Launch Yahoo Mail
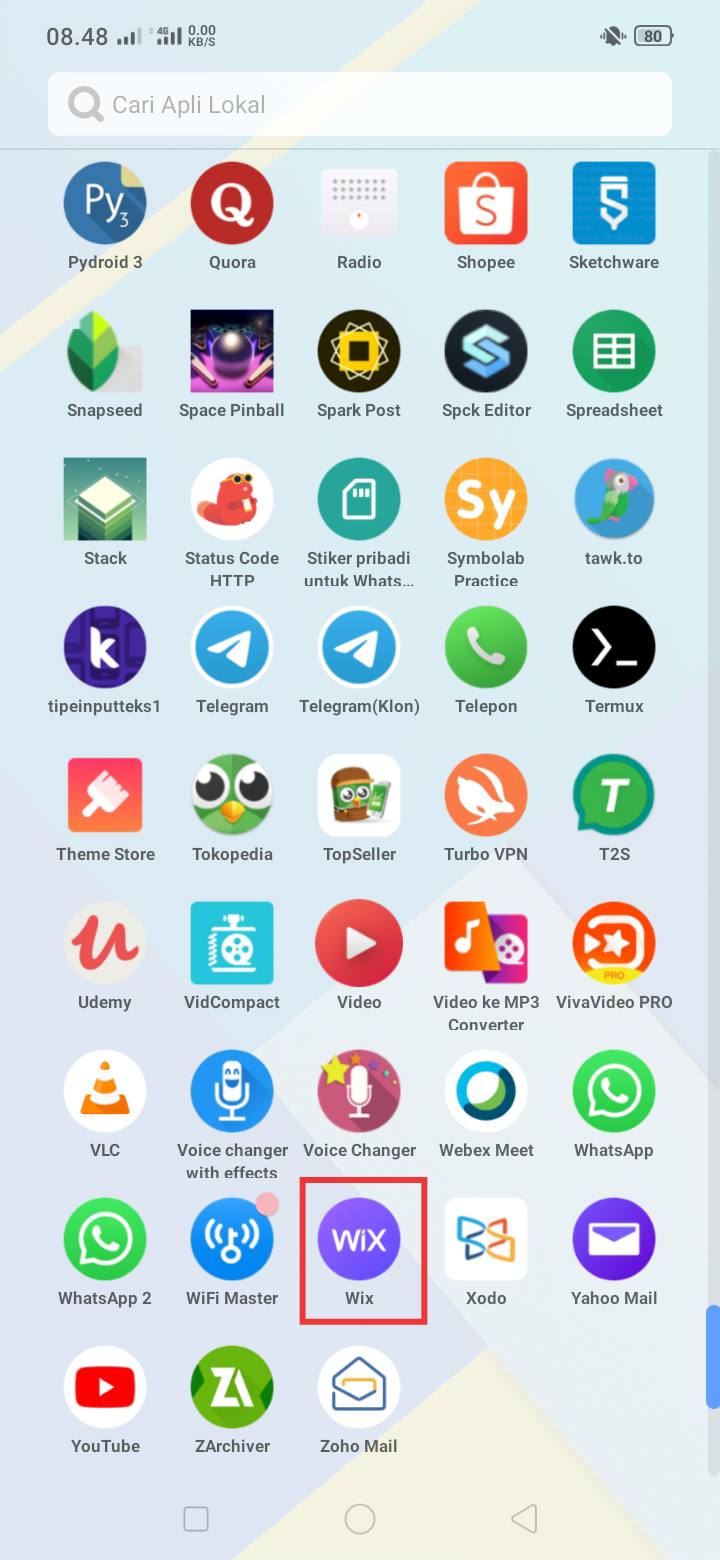The image size is (720, 1560). 614,1240
